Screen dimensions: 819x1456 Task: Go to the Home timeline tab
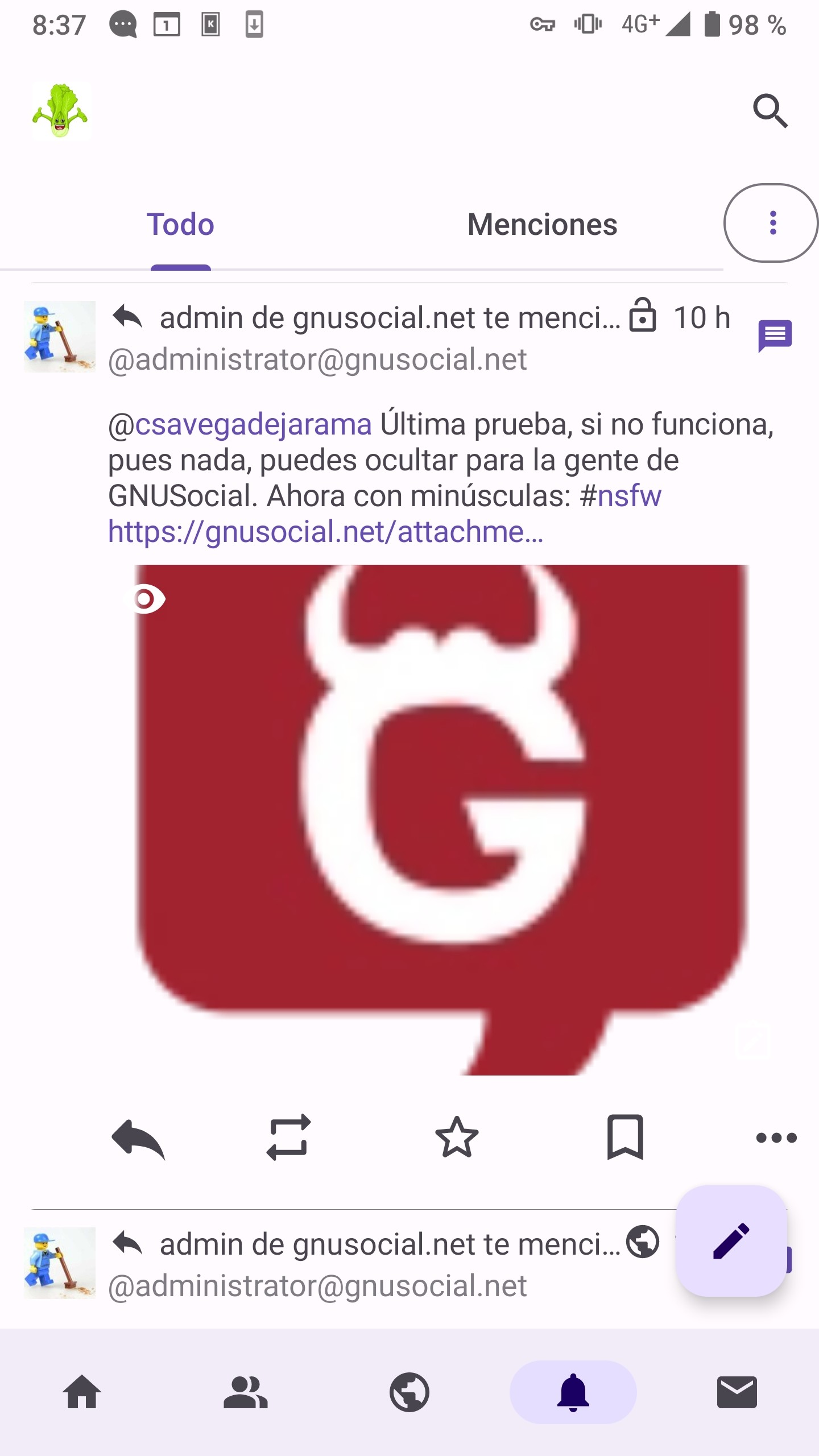tap(82, 1392)
